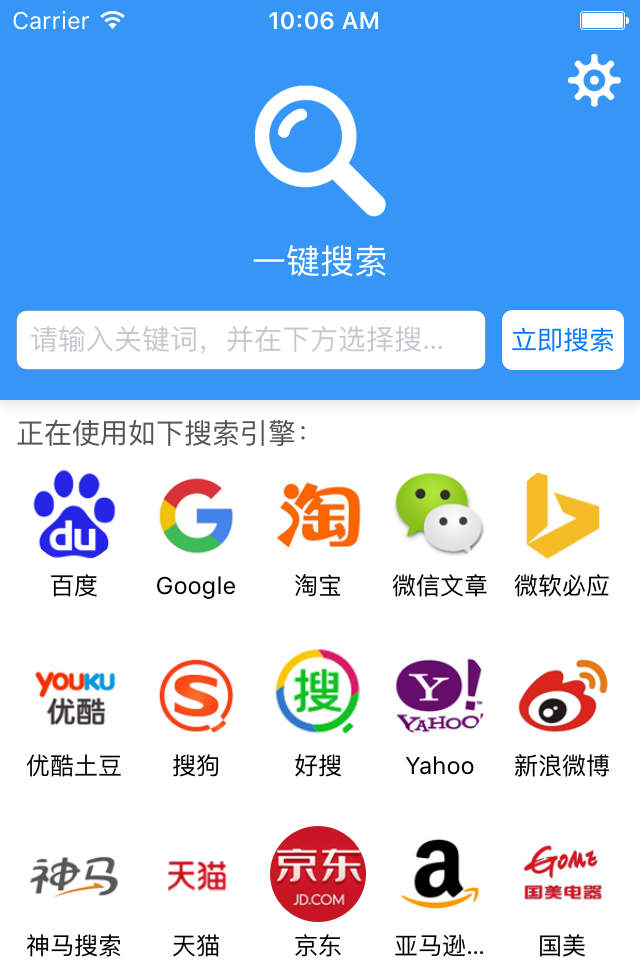Select the 神马搜索 engine
This screenshot has height=960, width=640.
point(74,876)
